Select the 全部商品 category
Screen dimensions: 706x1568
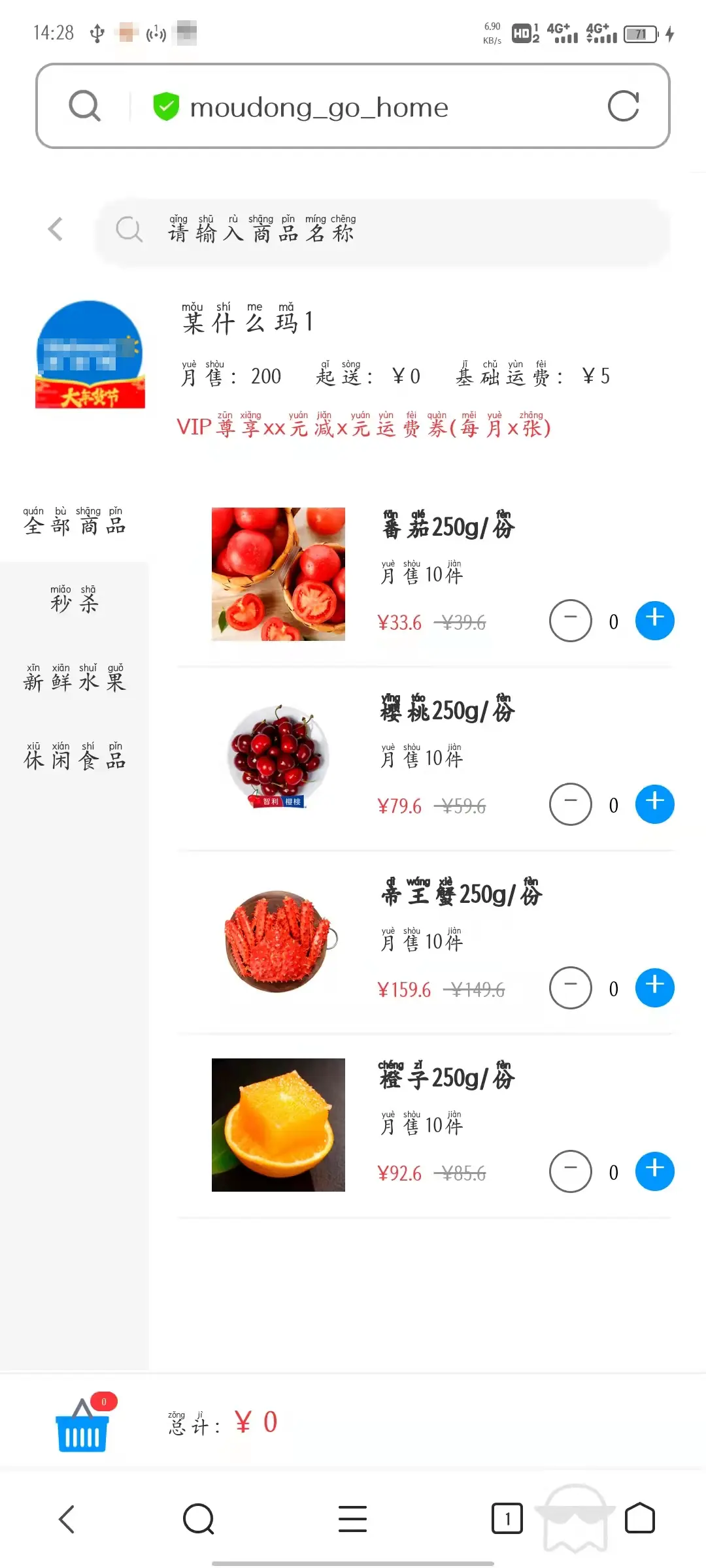pyautogui.click(x=74, y=522)
